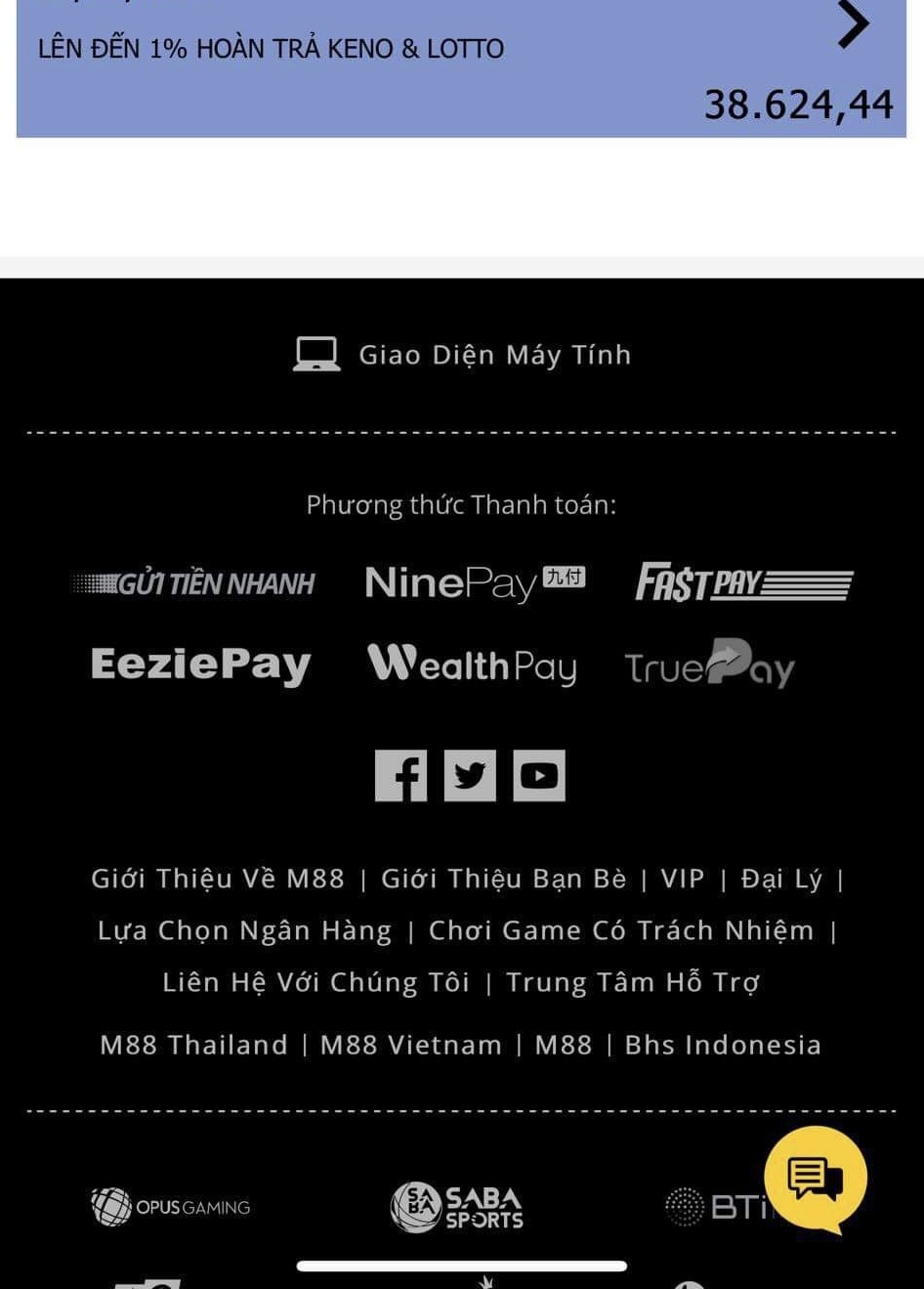Open Giới Thiệu Bạn Bè link
Viewport: 924px width, 1289px height.
pyautogui.click(x=503, y=879)
